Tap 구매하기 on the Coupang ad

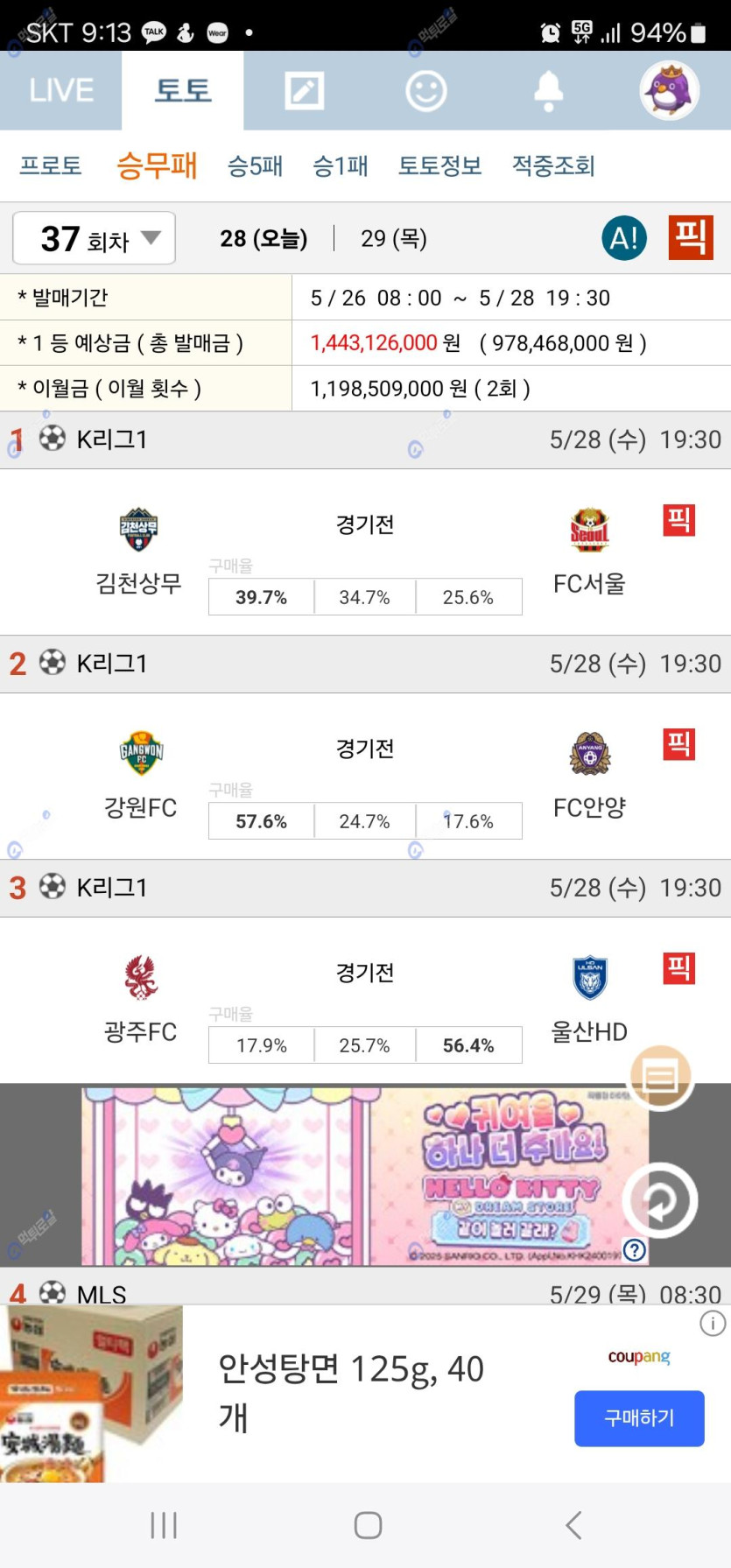pos(639,1417)
